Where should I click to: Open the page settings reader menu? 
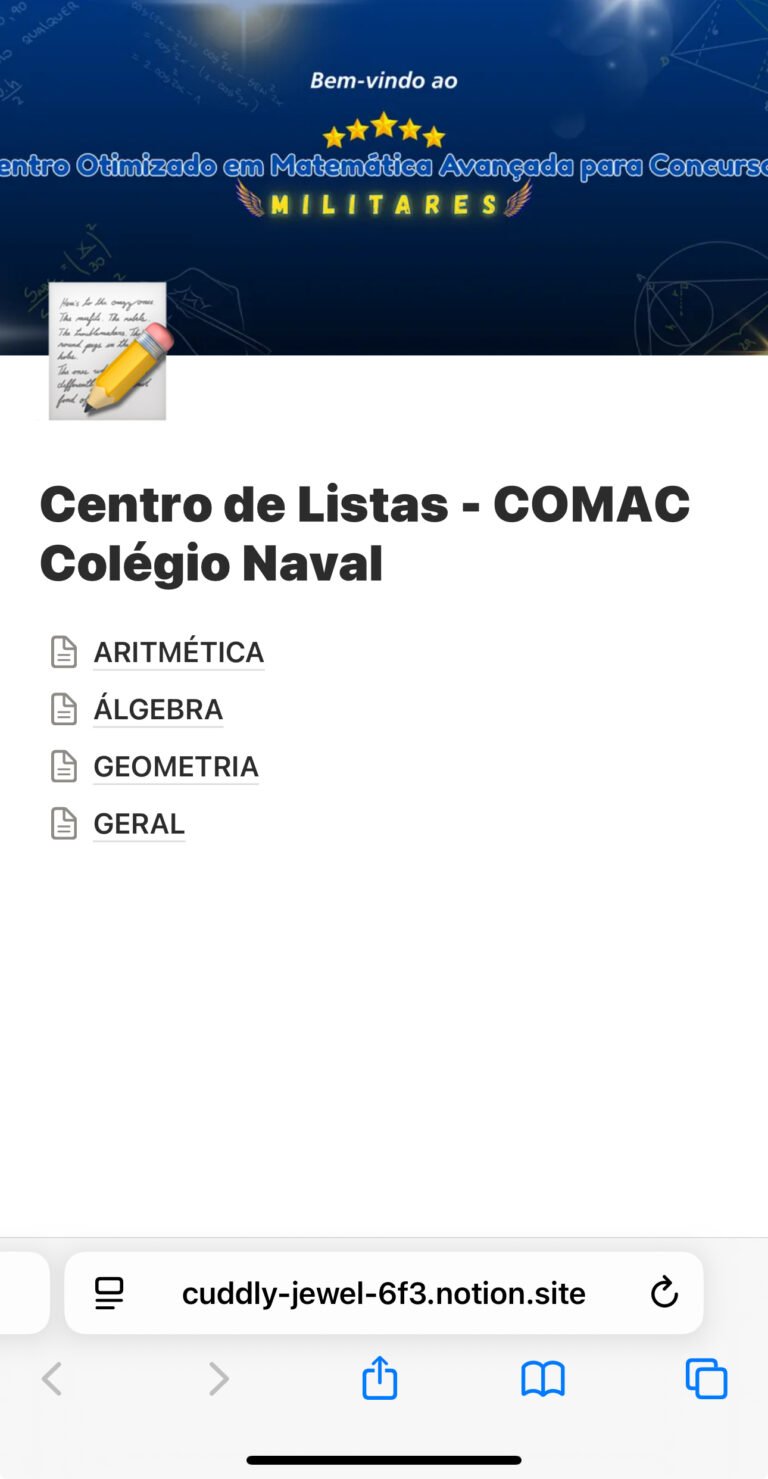(109, 1293)
